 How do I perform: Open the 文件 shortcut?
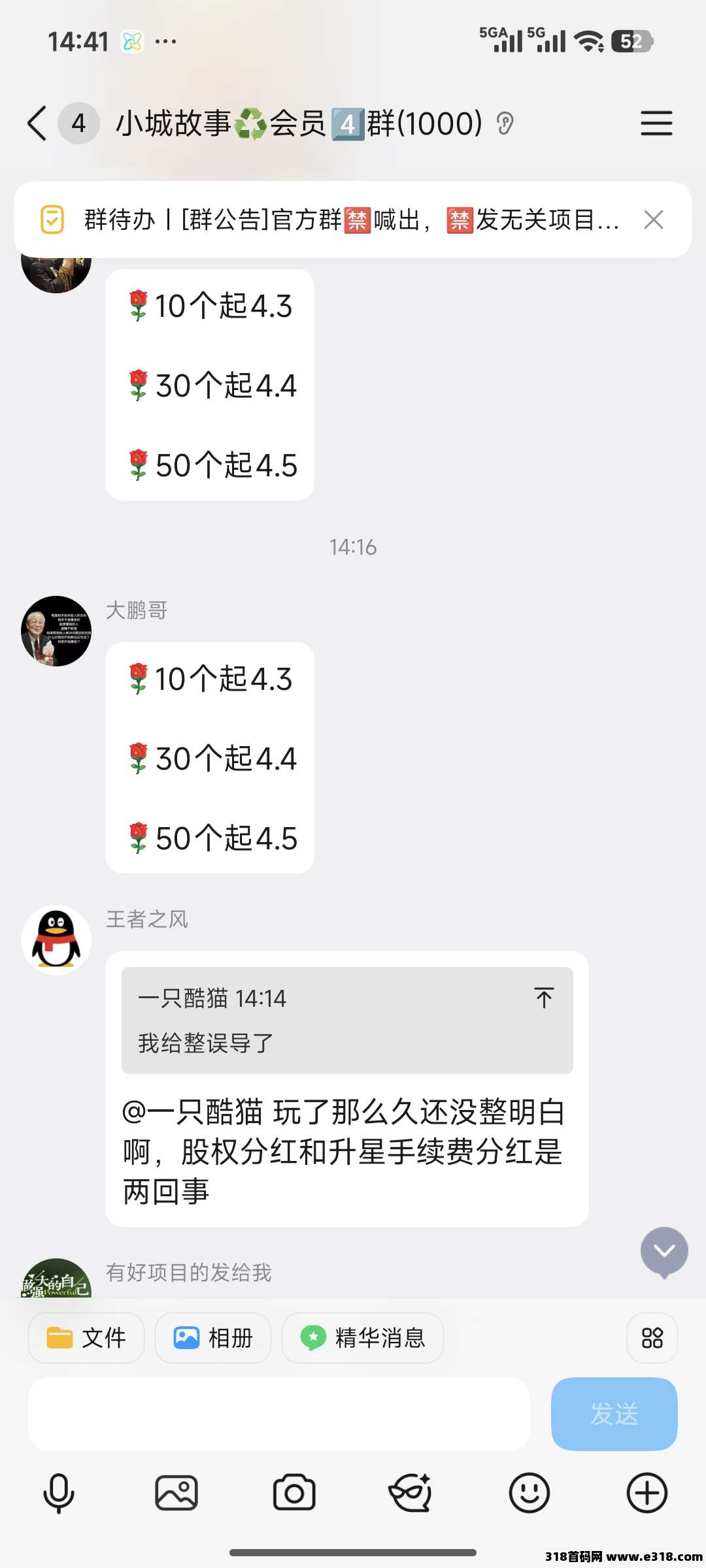(86, 1337)
